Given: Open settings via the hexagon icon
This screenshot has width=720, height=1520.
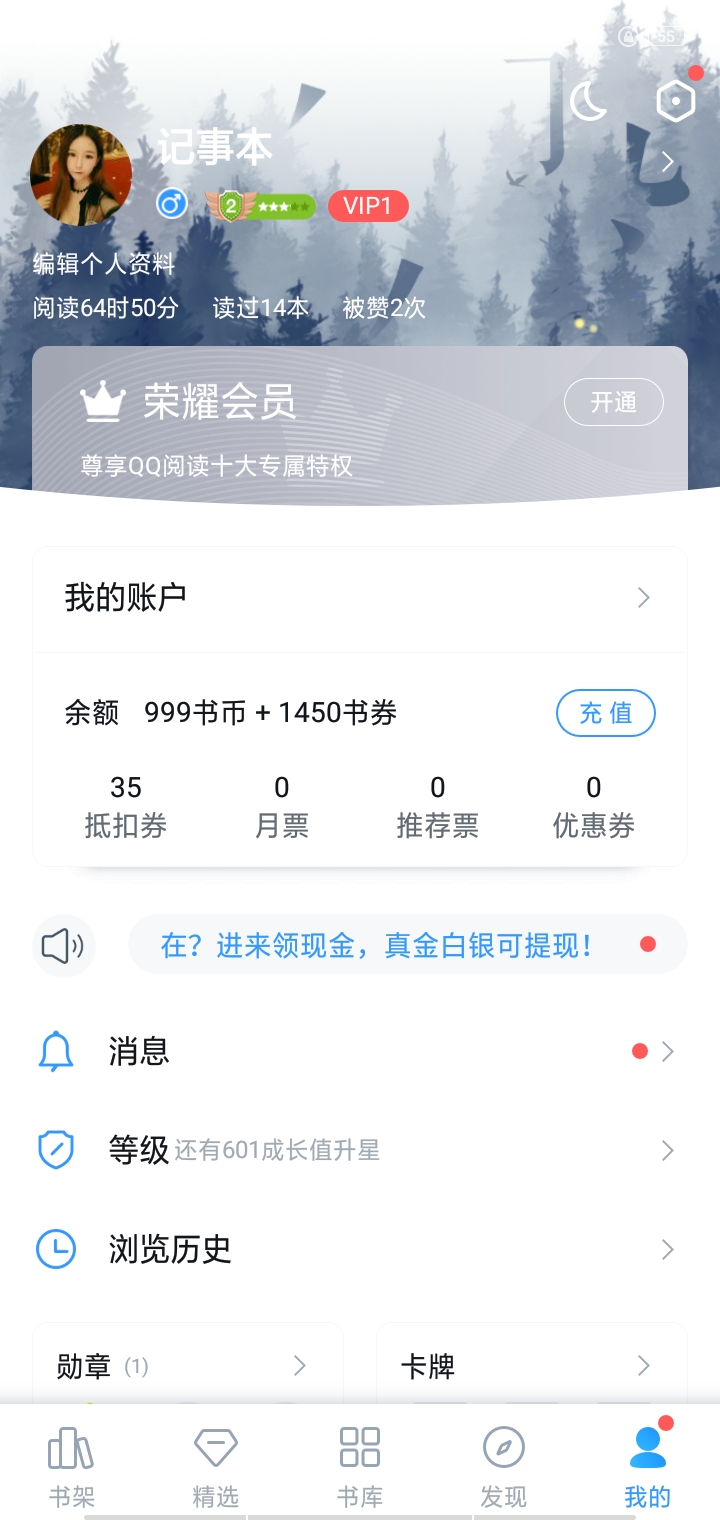Looking at the screenshot, I should (x=675, y=101).
